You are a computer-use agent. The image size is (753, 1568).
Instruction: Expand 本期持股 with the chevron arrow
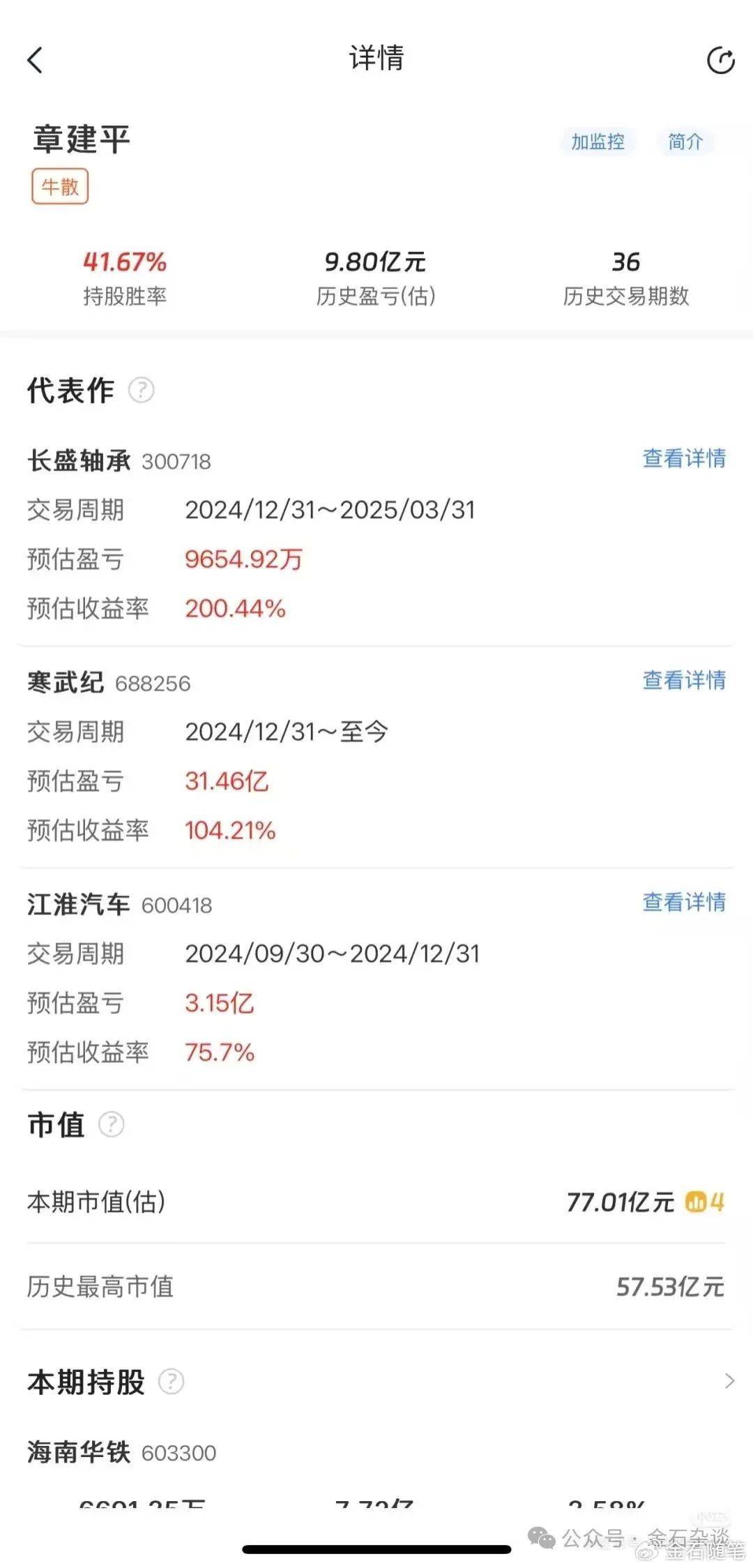click(729, 1381)
